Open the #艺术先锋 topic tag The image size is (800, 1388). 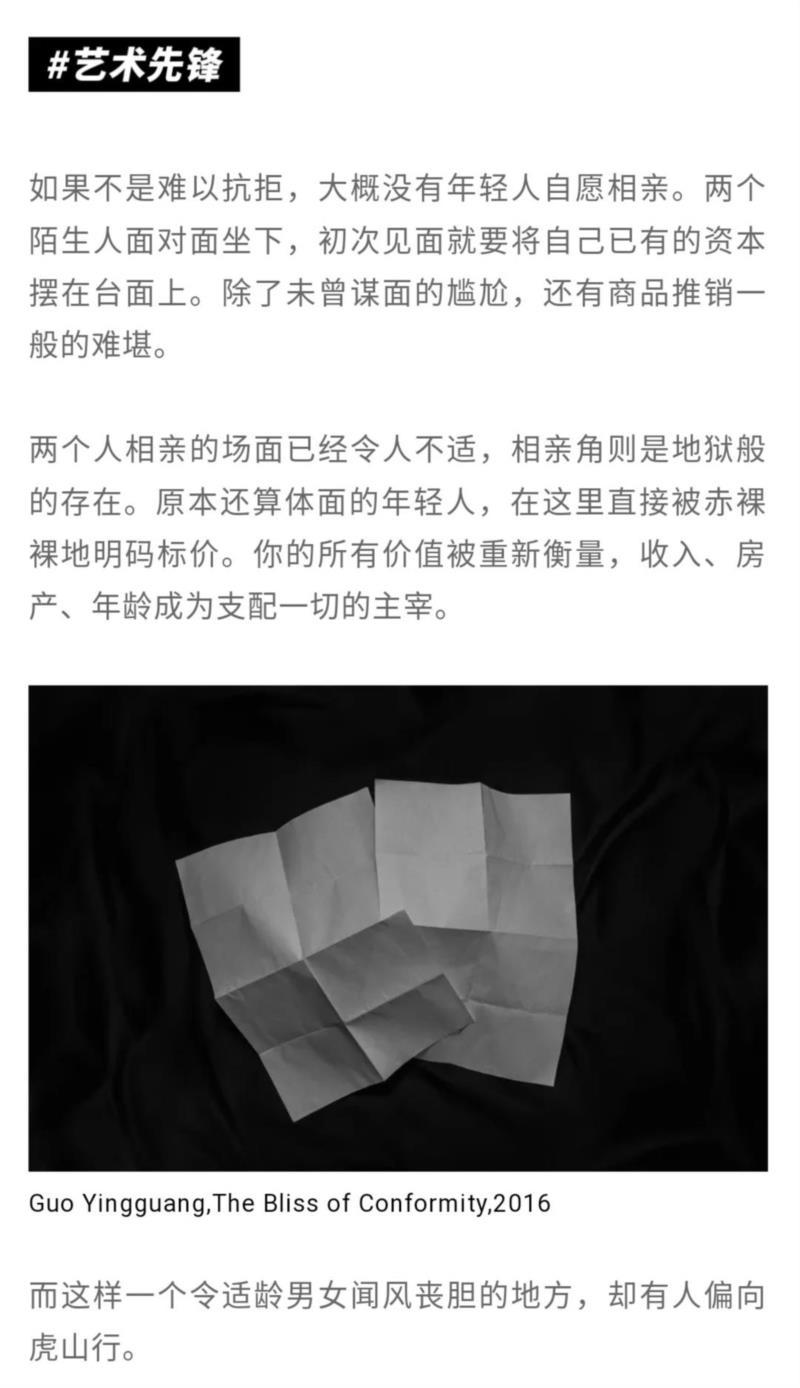click(134, 65)
